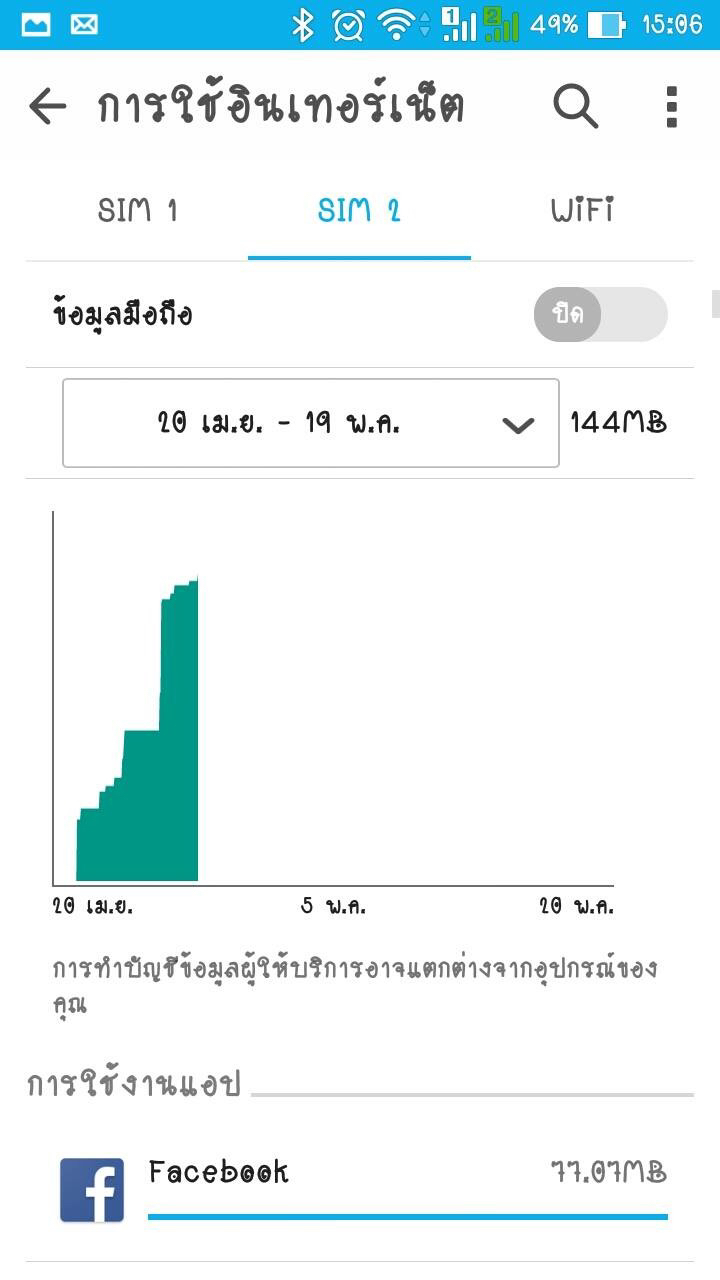Select the SIM 2 tab
Viewport: 720px width, 1280px height.
click(359, 211)
